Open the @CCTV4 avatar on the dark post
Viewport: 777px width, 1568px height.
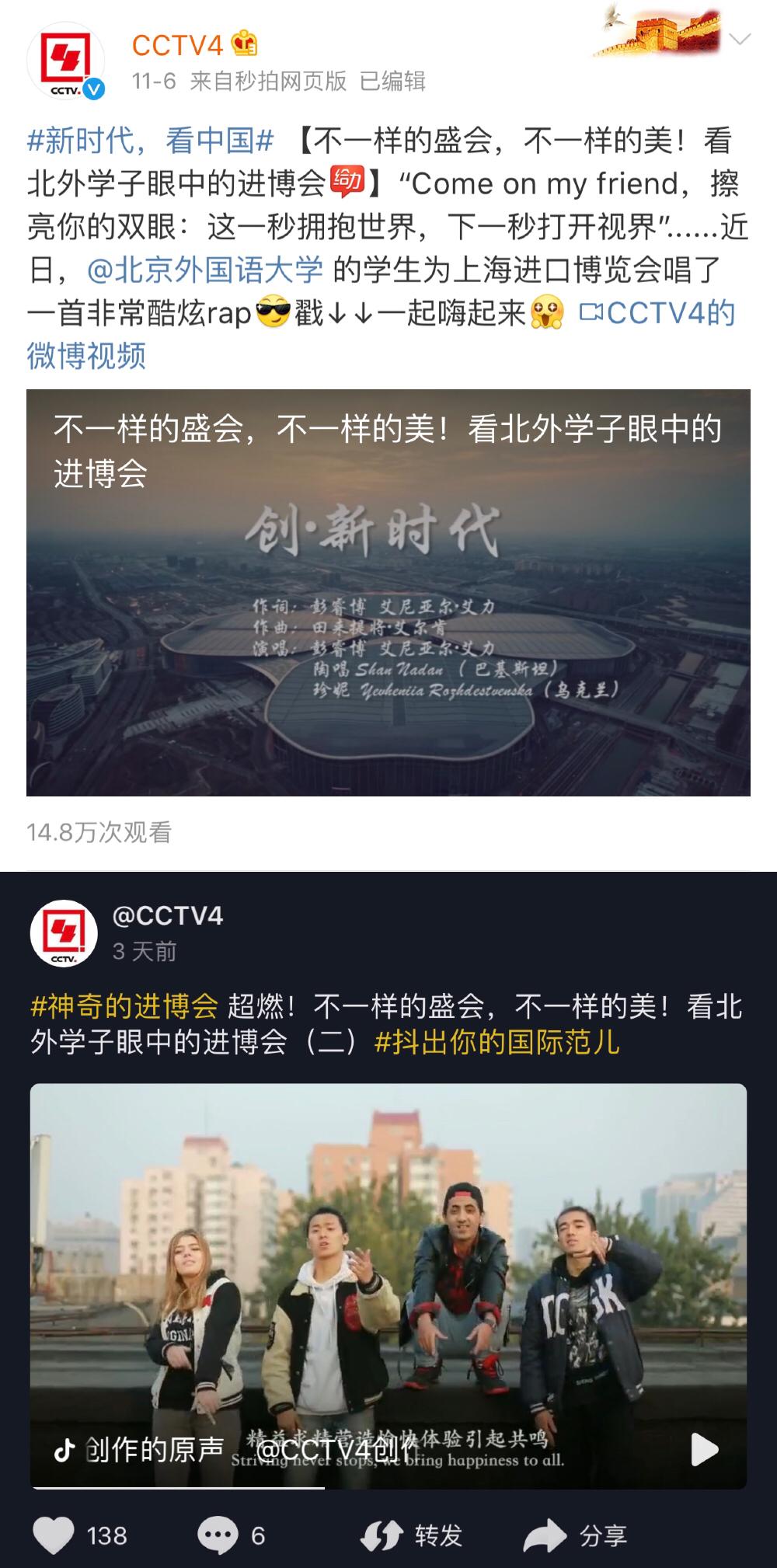pyautogui.click(x=64, y=933)
